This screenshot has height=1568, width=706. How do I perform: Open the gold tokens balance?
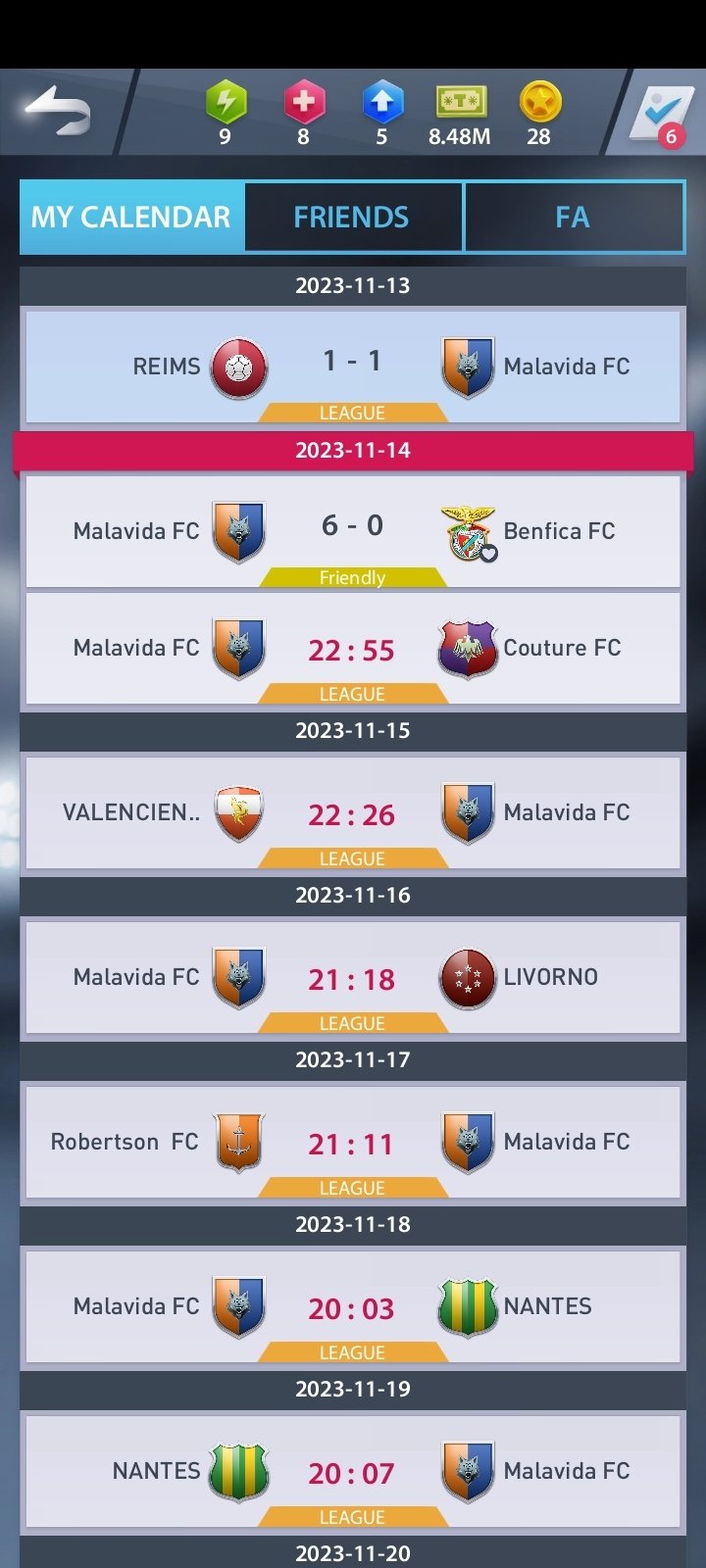coord(539,114)
